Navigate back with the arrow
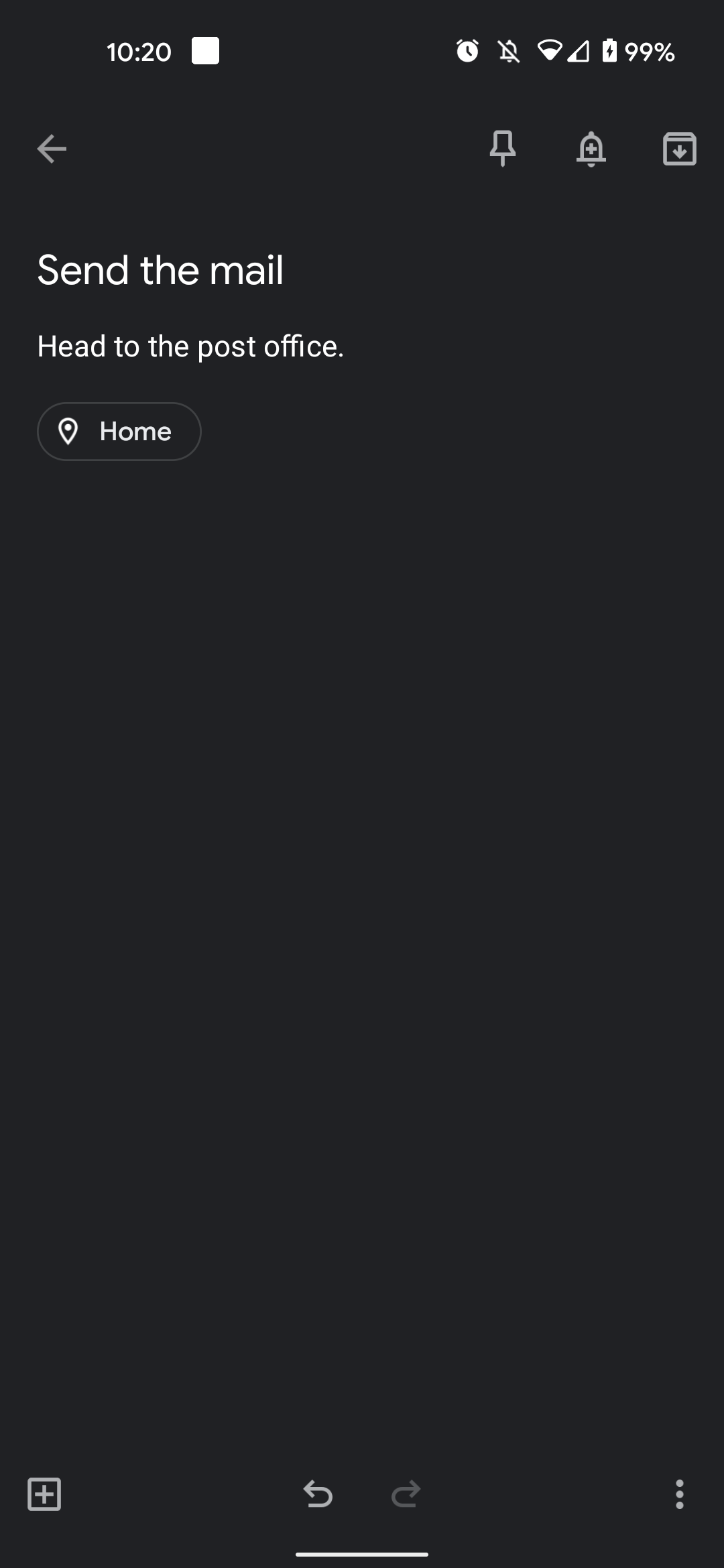This screenshot has height=1568, width=724. [x=50, y=149]
